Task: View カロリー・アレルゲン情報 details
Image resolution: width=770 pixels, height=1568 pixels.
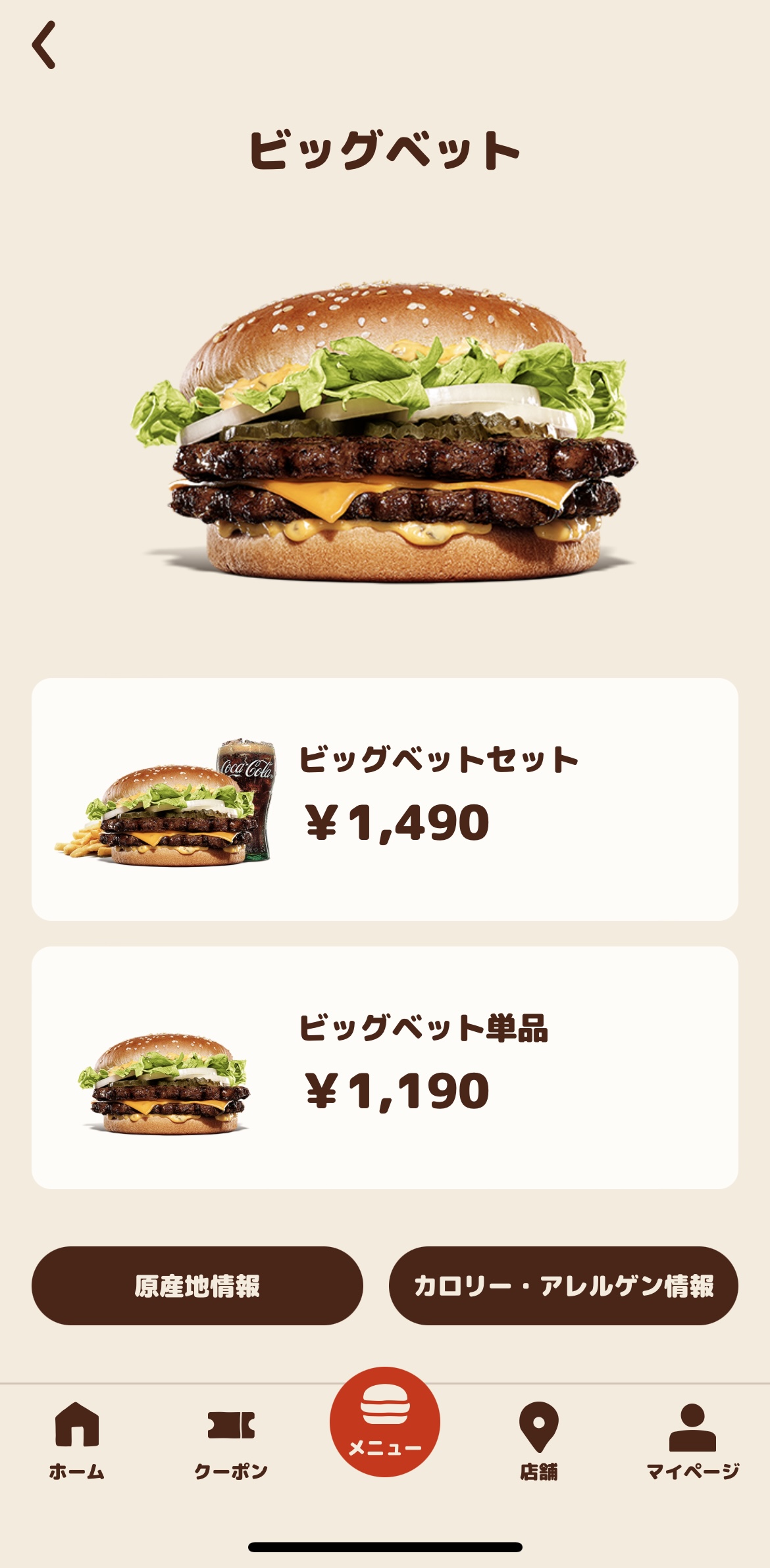Action: point(563,1286)
